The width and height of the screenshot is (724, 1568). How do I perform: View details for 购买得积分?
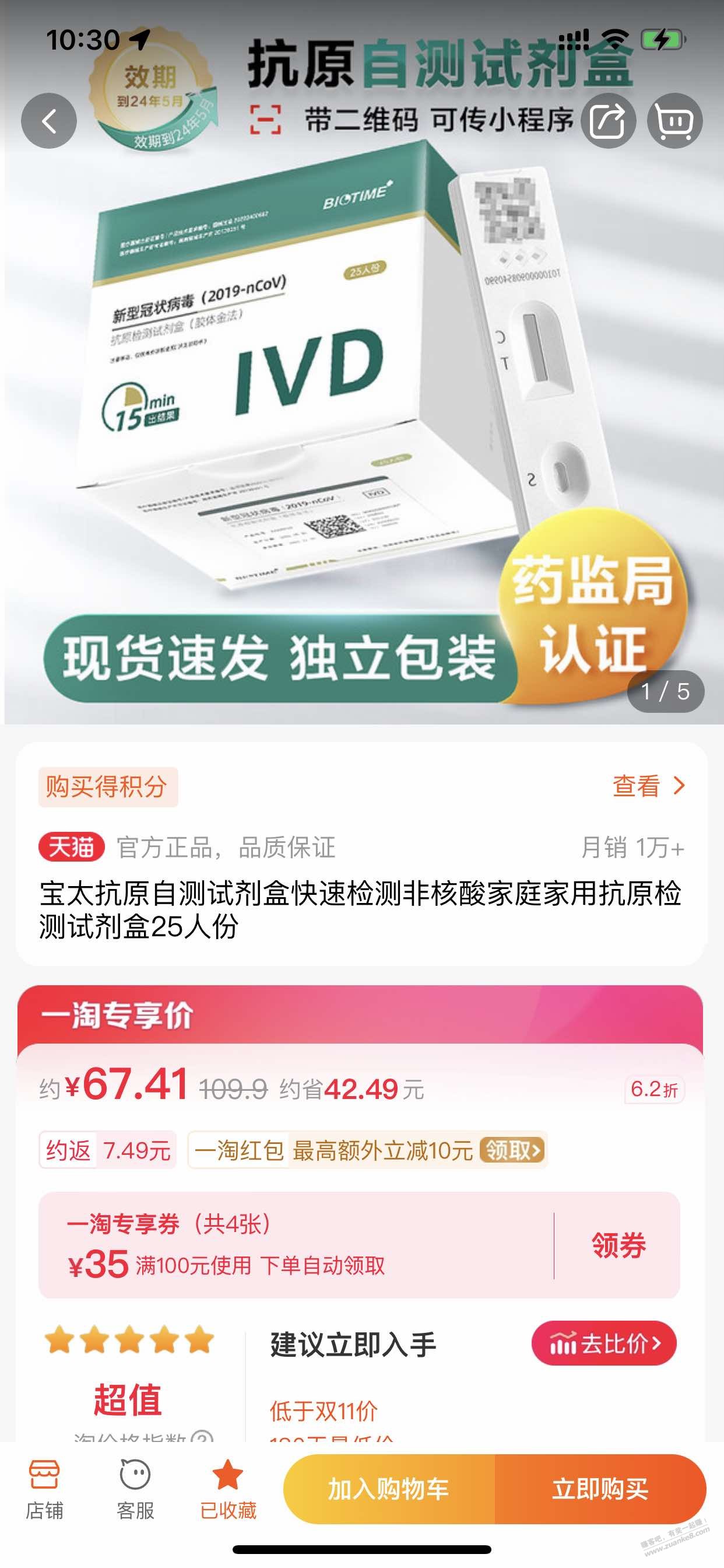coord(648,786)
